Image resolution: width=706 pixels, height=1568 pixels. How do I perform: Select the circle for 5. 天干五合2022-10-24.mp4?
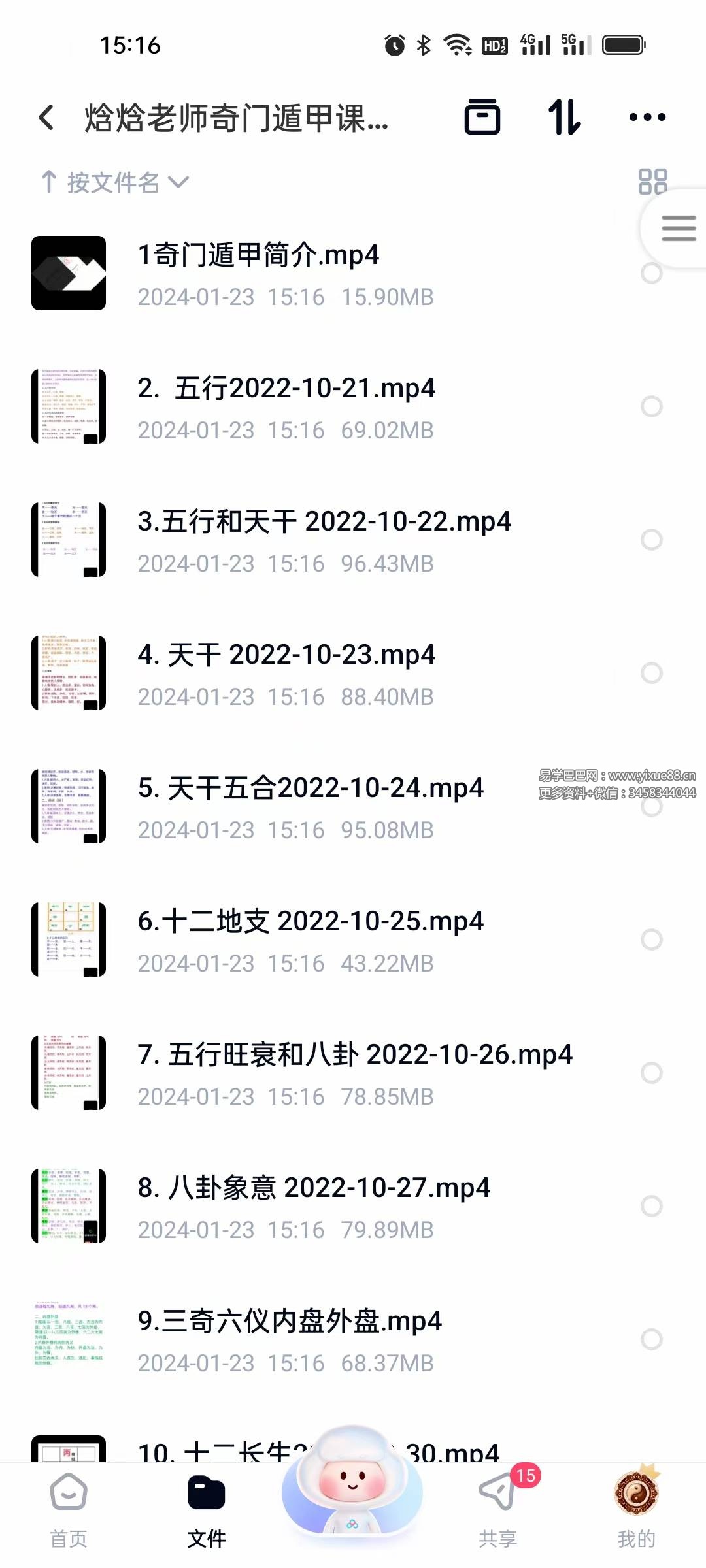click(x=652, y=806)
